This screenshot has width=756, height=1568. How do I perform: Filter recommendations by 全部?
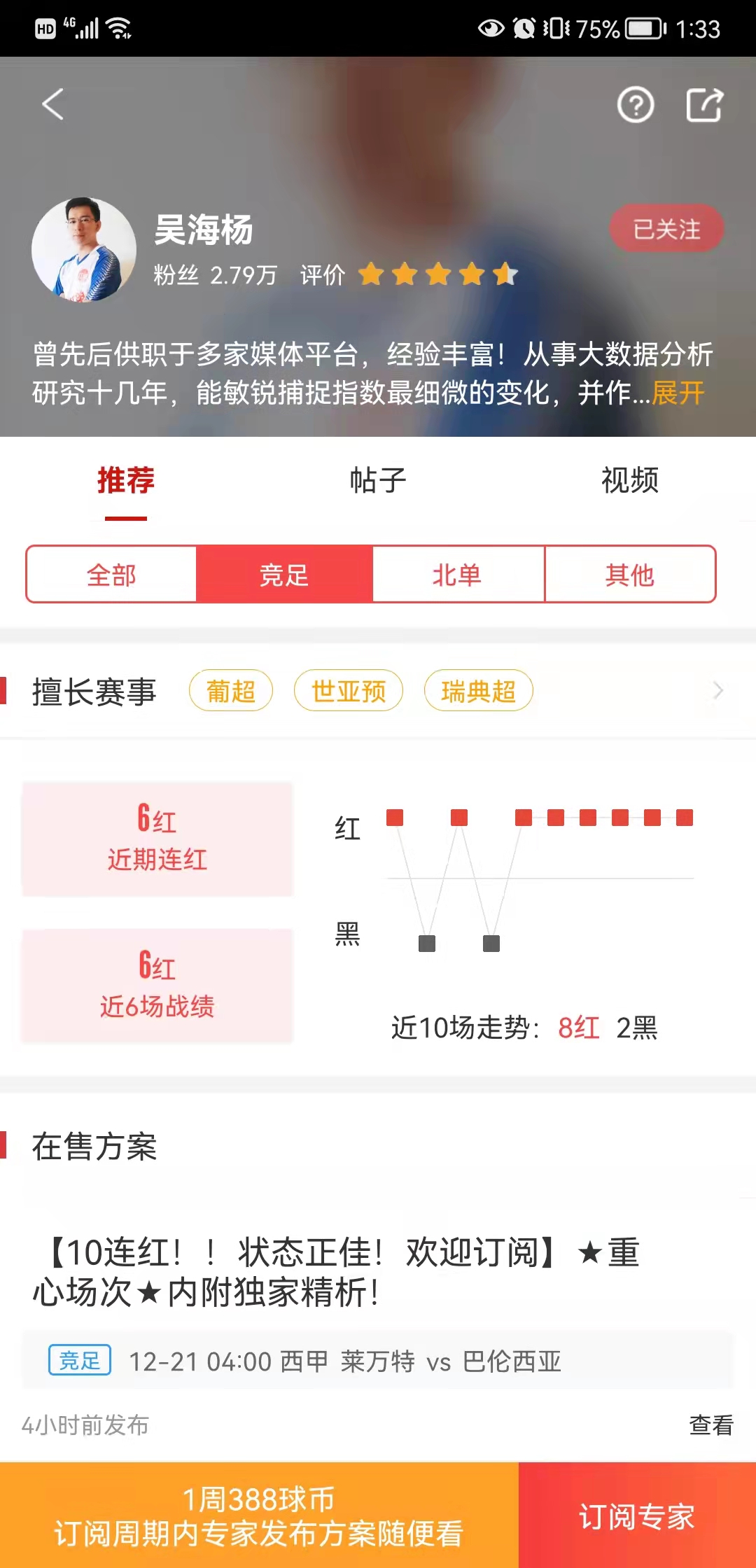point(111,575)
